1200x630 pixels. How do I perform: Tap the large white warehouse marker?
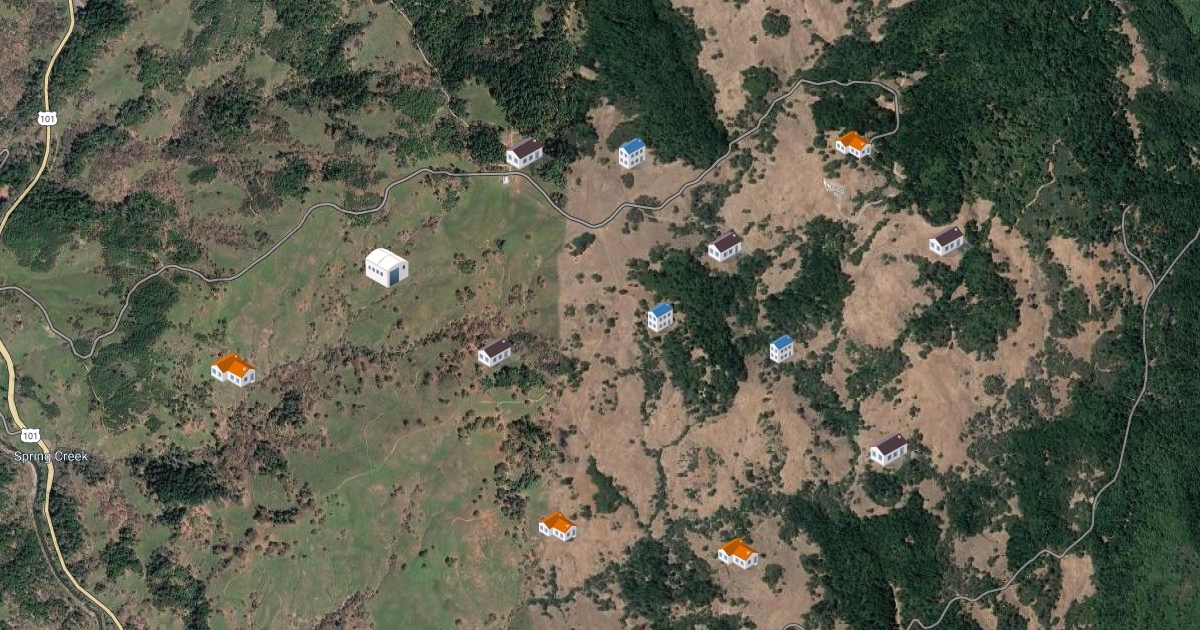(386, 267)
